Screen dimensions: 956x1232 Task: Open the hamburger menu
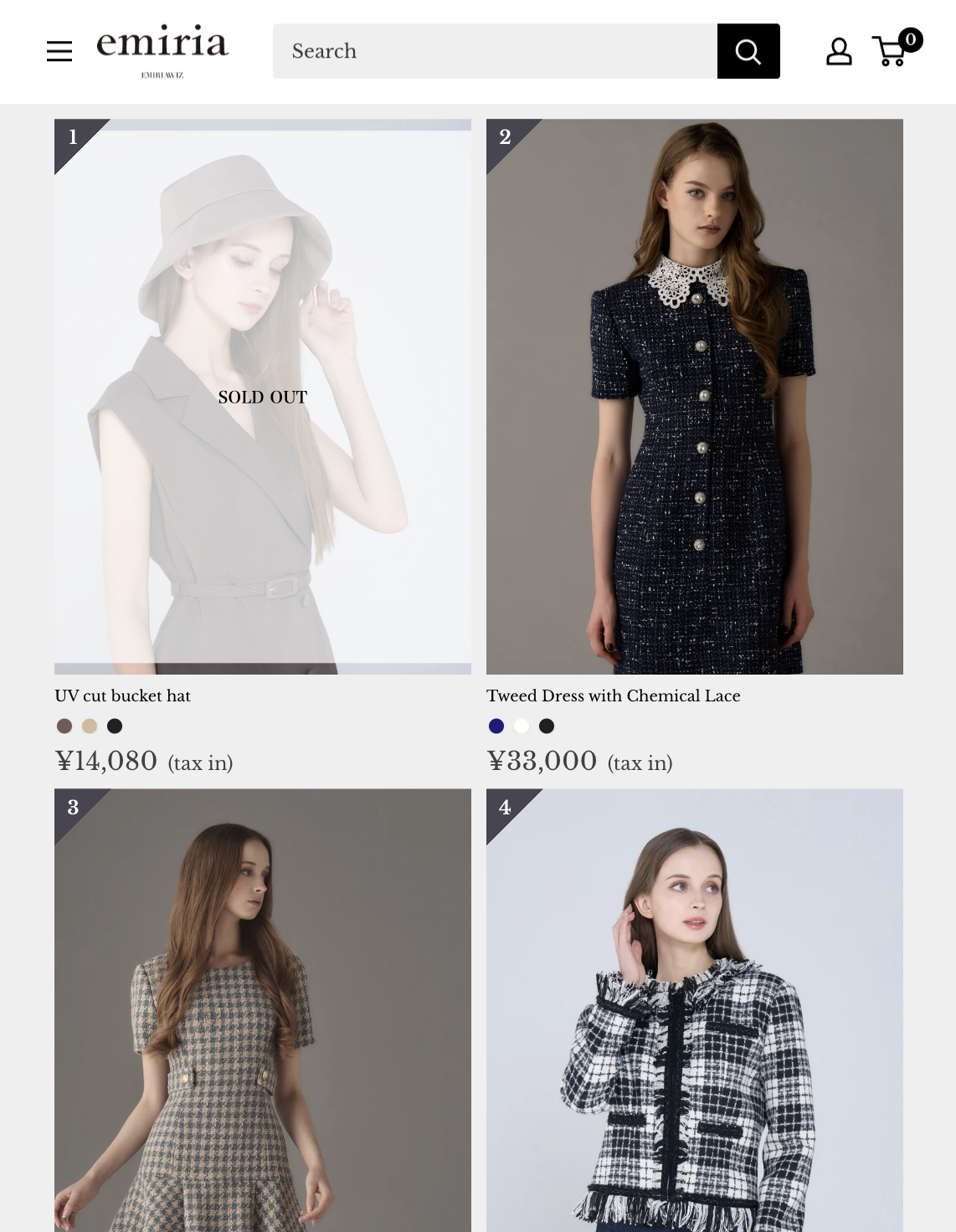pos(59,51)
